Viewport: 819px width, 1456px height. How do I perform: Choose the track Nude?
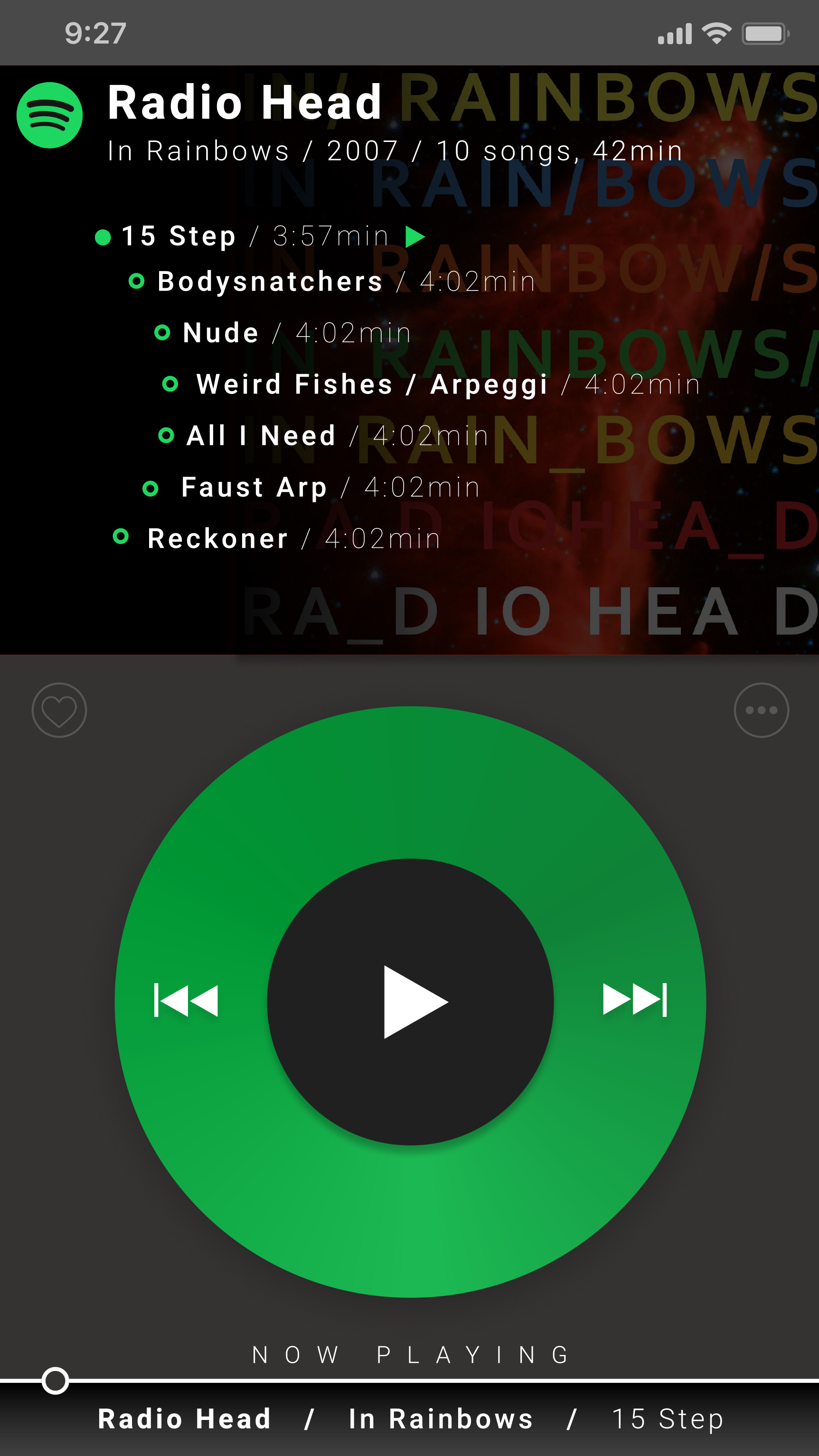coord(221,333)
